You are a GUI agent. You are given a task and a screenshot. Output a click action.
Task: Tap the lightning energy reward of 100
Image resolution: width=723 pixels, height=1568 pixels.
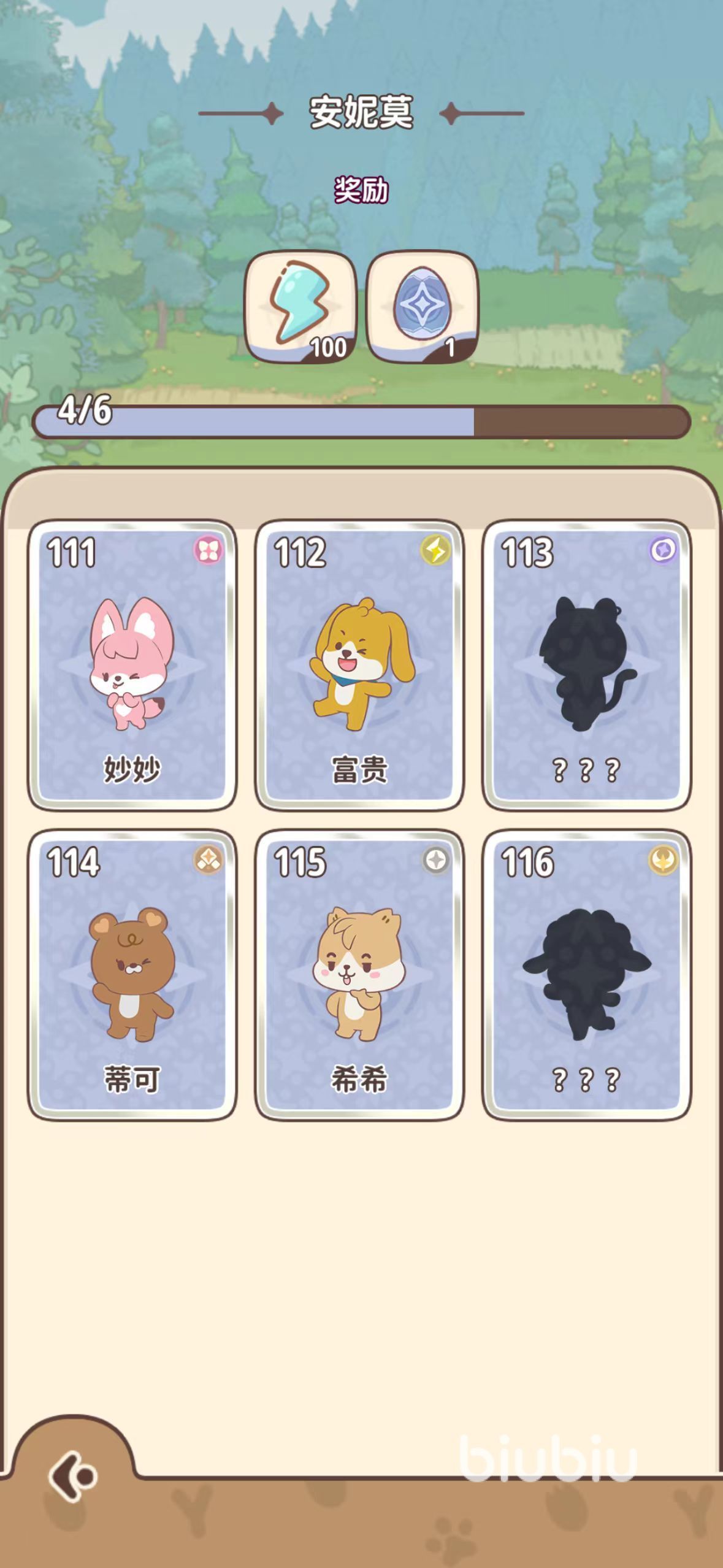point(300,306)
